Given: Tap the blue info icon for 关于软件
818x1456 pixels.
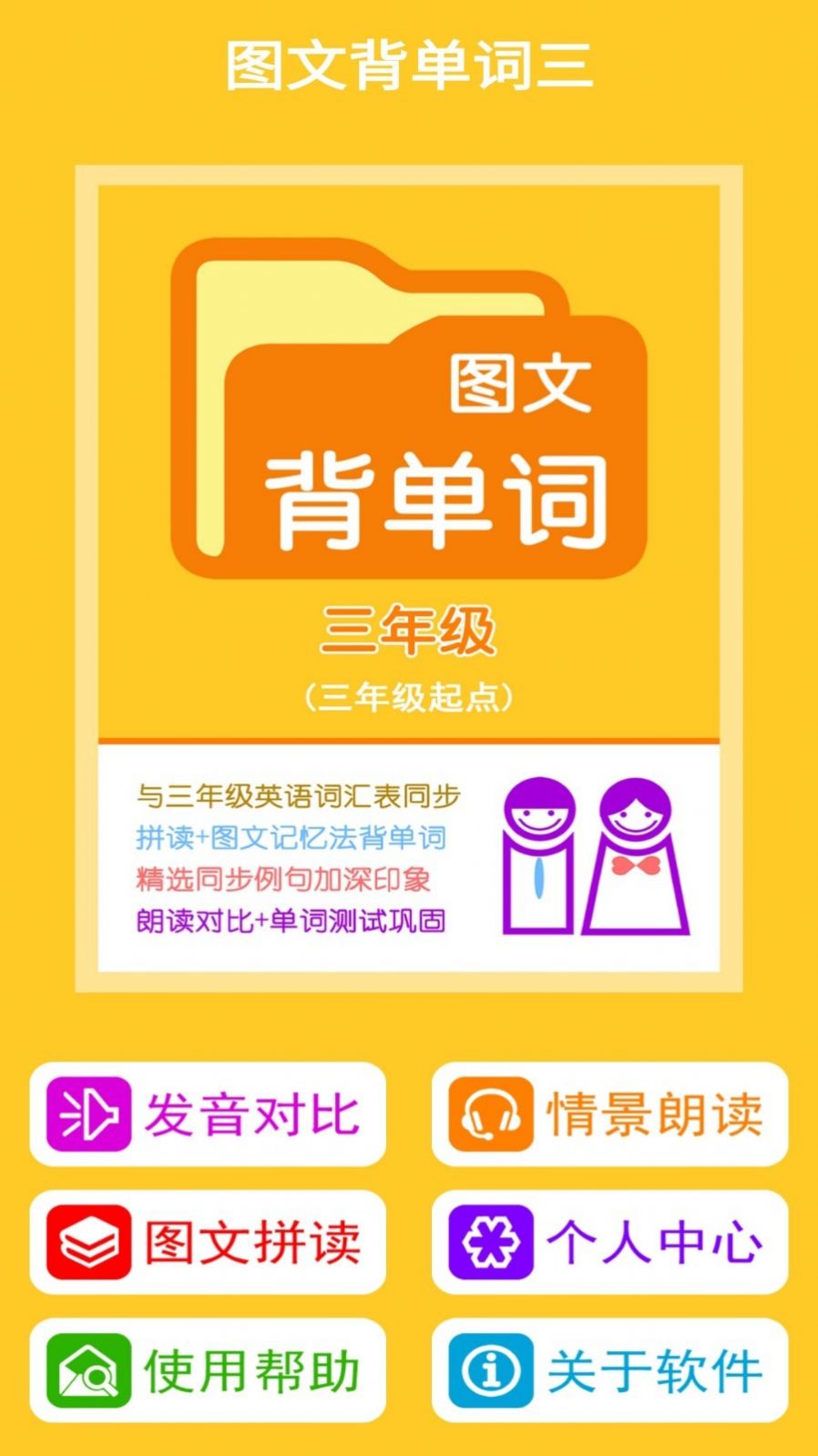Looking at the screenshot, I should (x=488, y=1369).
